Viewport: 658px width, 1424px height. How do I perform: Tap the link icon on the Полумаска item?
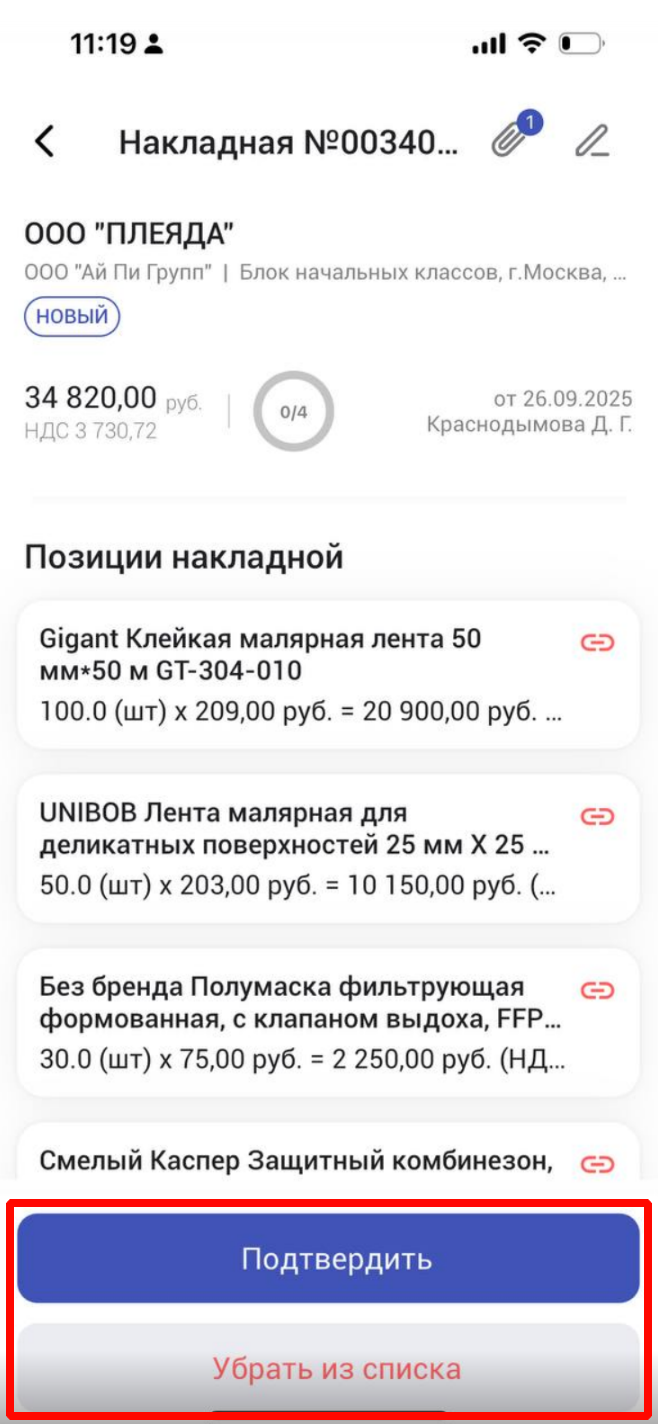[597, 990]
